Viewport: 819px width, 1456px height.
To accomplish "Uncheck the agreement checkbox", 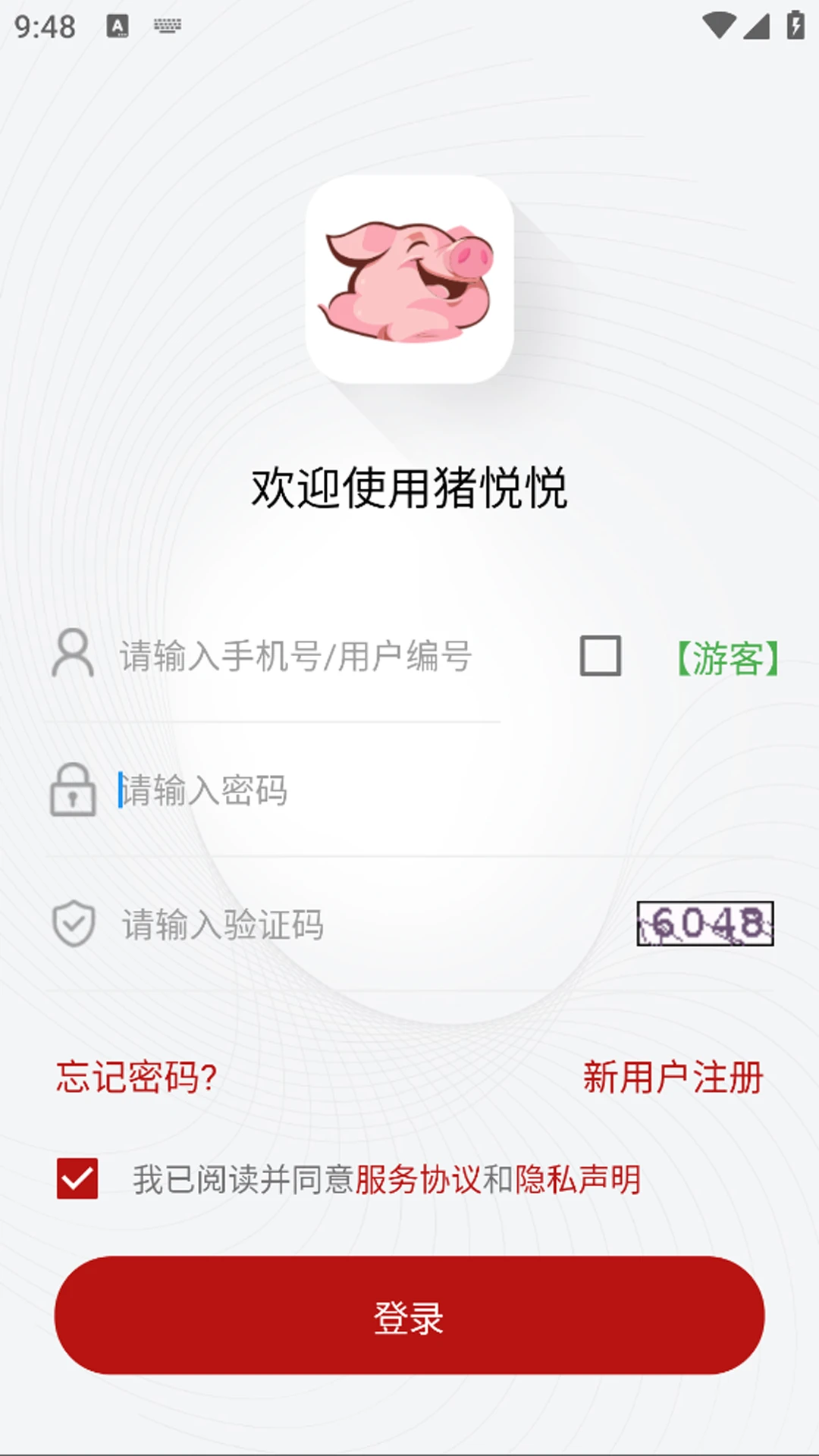I will click(77, 1178).
